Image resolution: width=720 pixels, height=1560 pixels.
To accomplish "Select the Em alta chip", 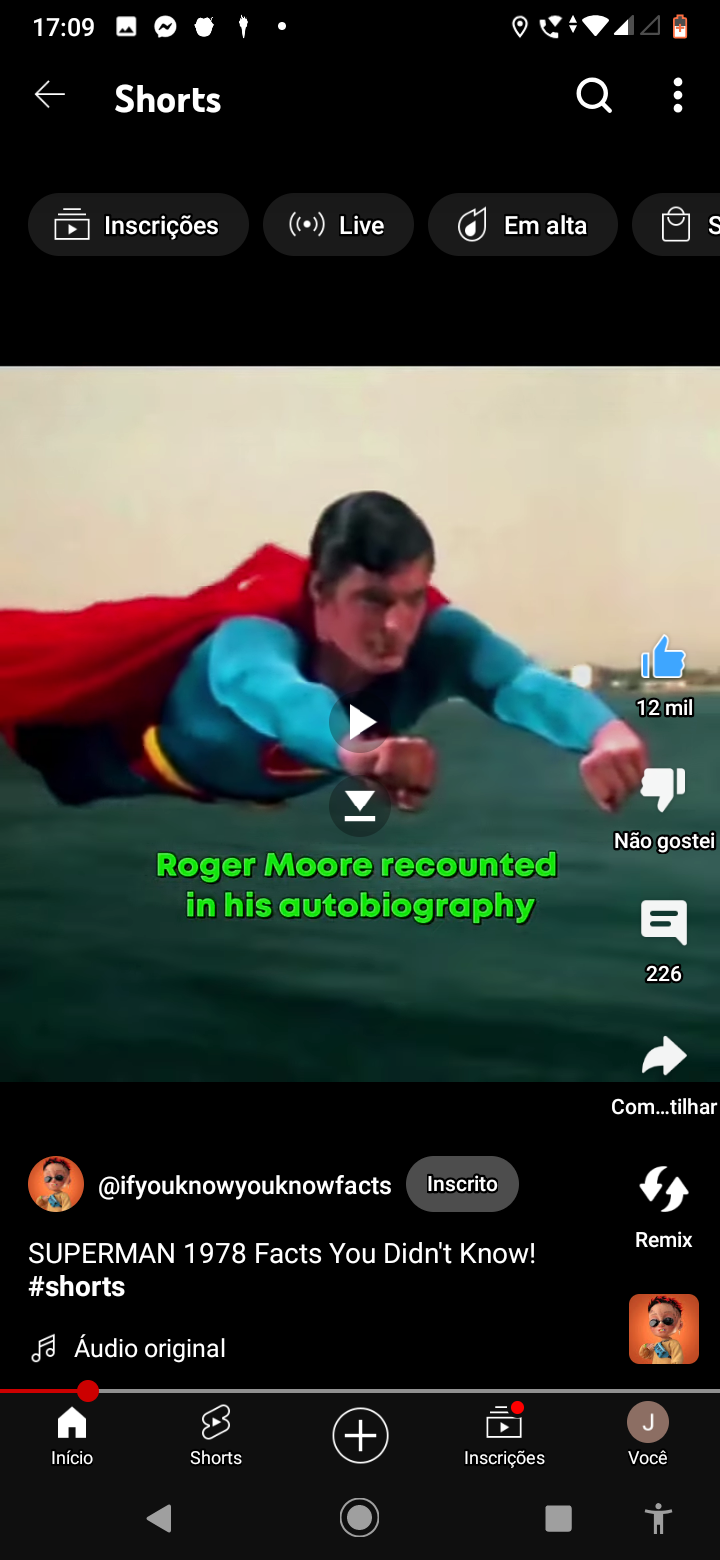I will coord(523,225).
